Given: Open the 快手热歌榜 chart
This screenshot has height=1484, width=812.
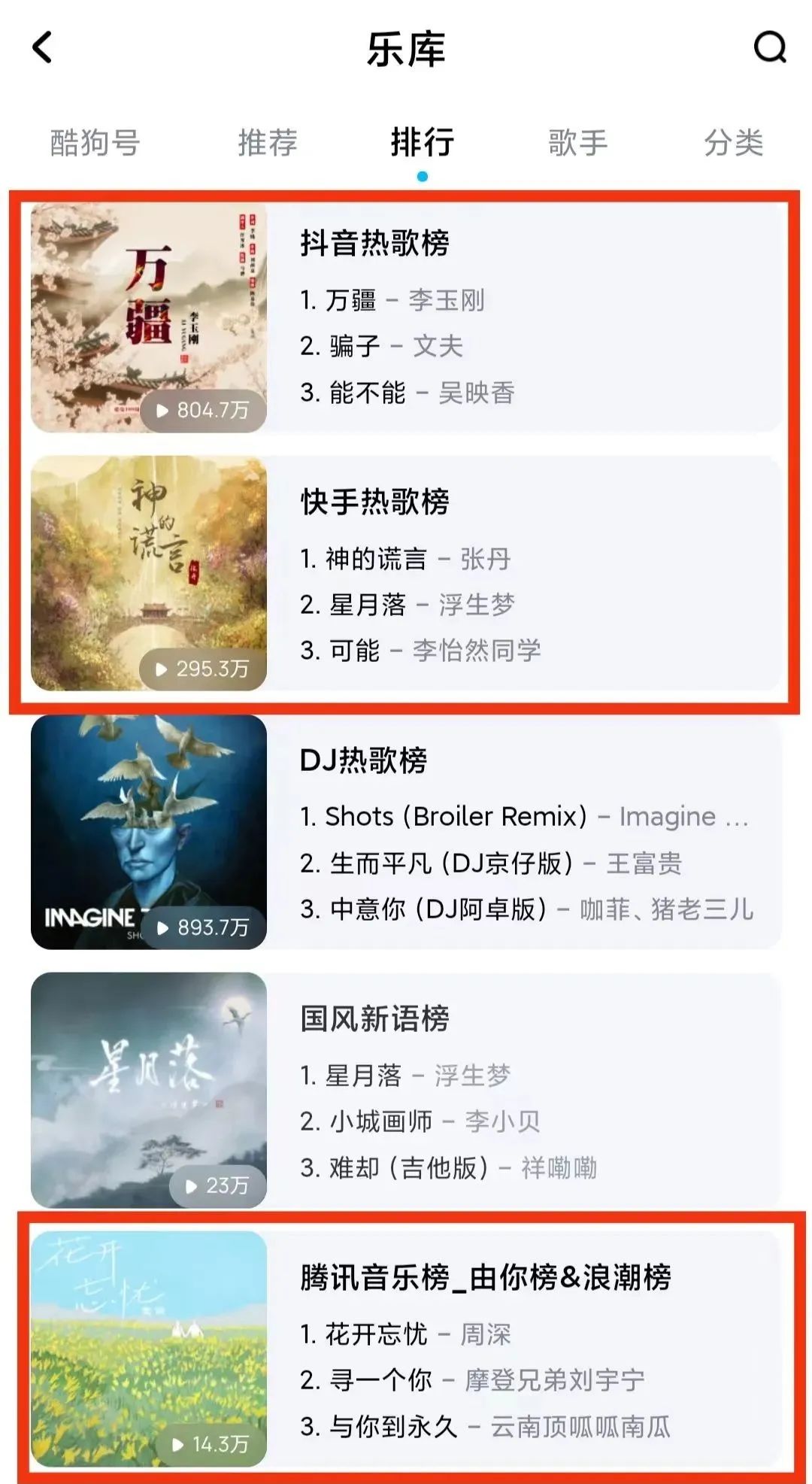Looking at the screenshot, I should 374,502.
